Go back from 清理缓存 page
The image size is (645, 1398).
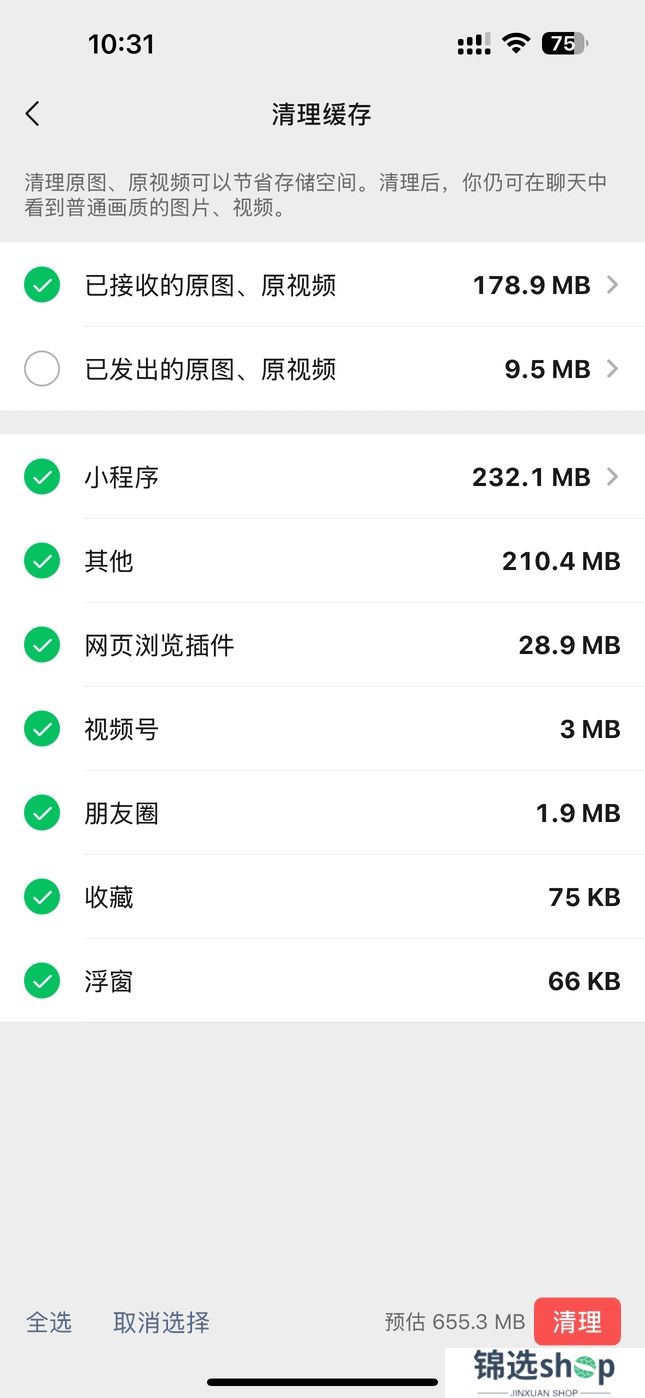click(33, 114)
